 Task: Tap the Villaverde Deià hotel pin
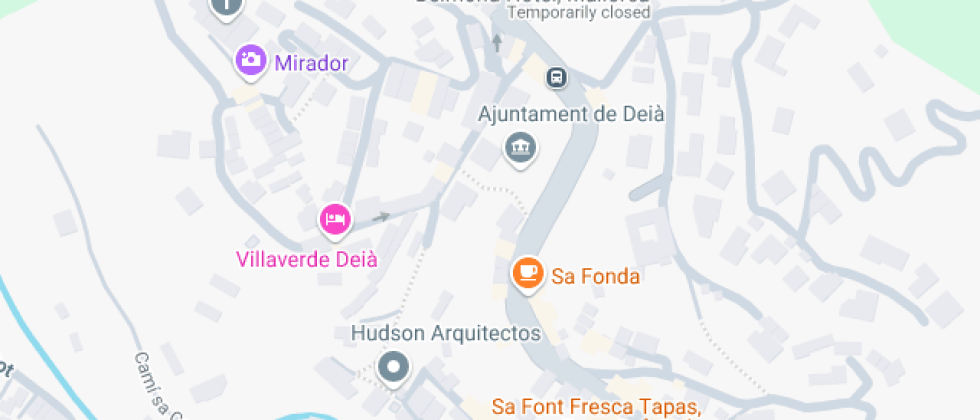pos(335,219)
